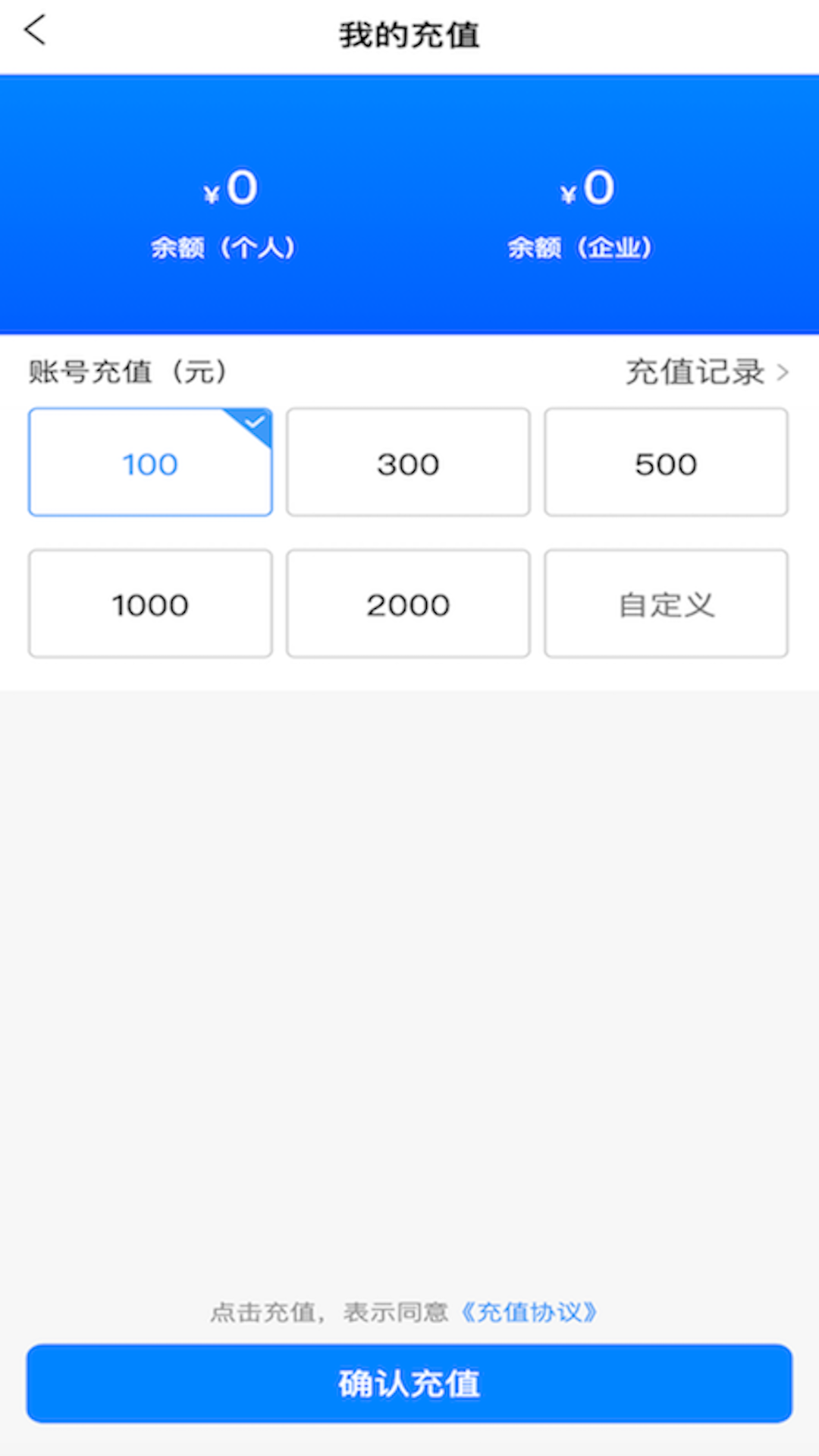This screenshot has width=819, height=1456.
Task: Select the 300 yuan recharge amount
Action: (x=408, y=463)
